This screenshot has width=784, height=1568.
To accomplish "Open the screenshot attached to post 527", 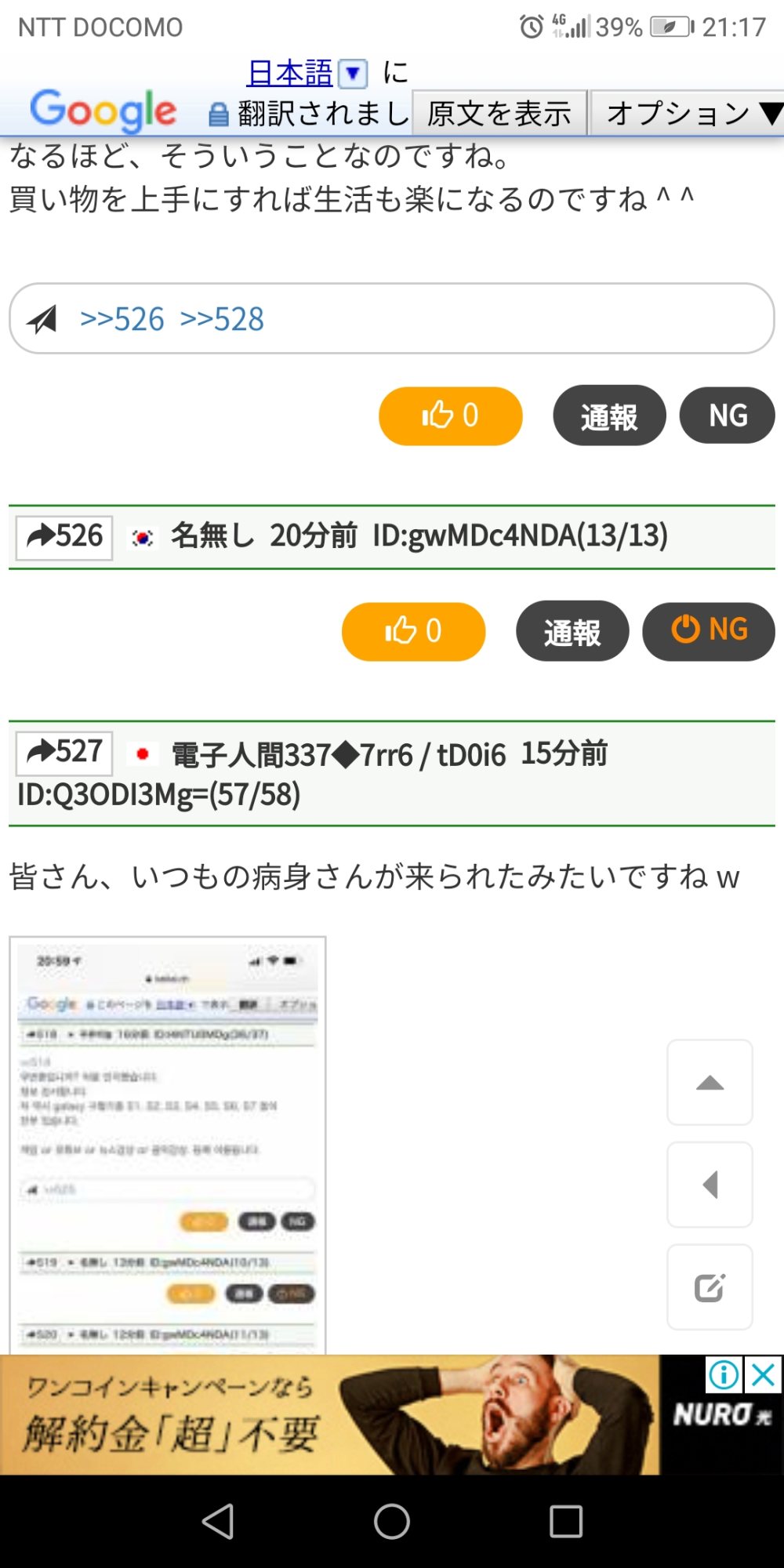I will click(168, 1145).
